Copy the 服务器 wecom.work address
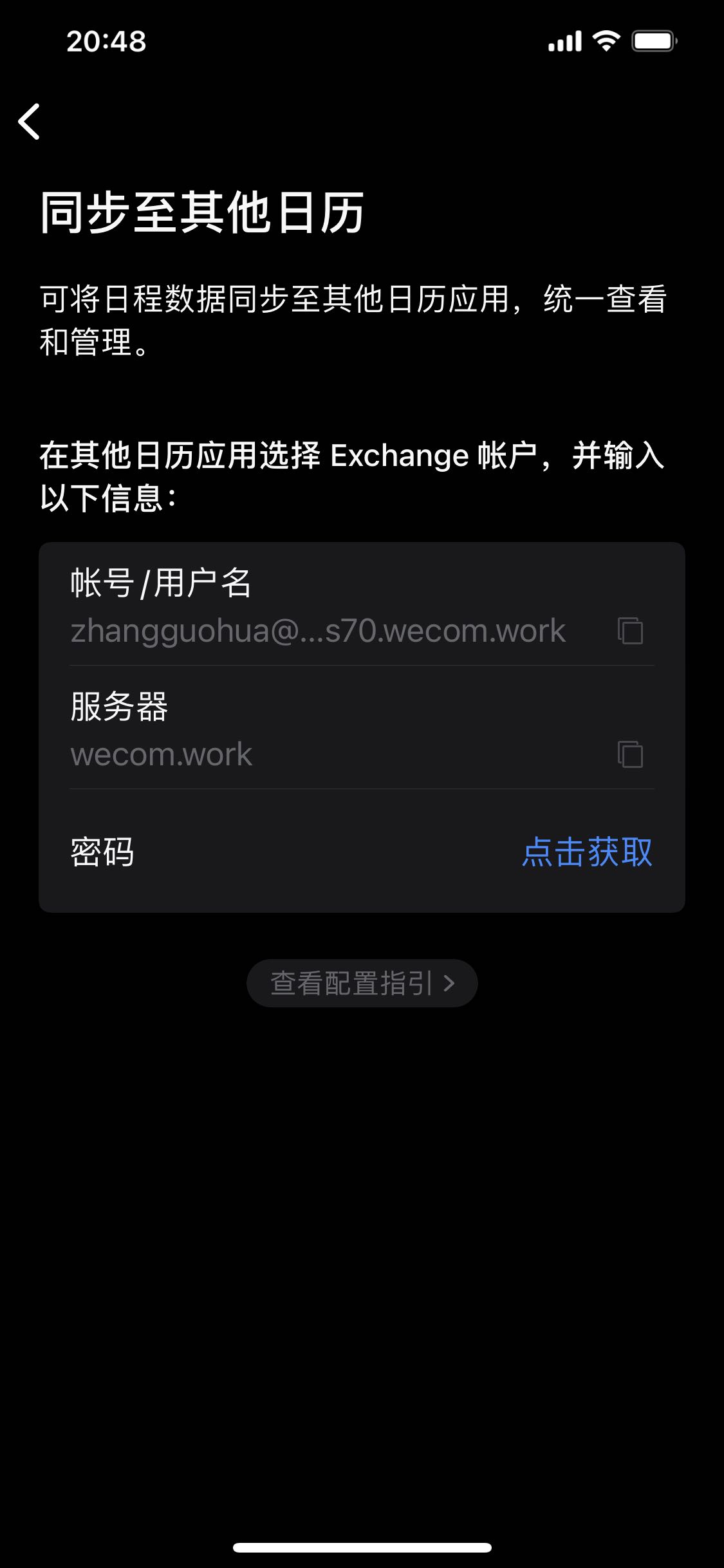724x1568 pixels. click(x=630, y=754)
